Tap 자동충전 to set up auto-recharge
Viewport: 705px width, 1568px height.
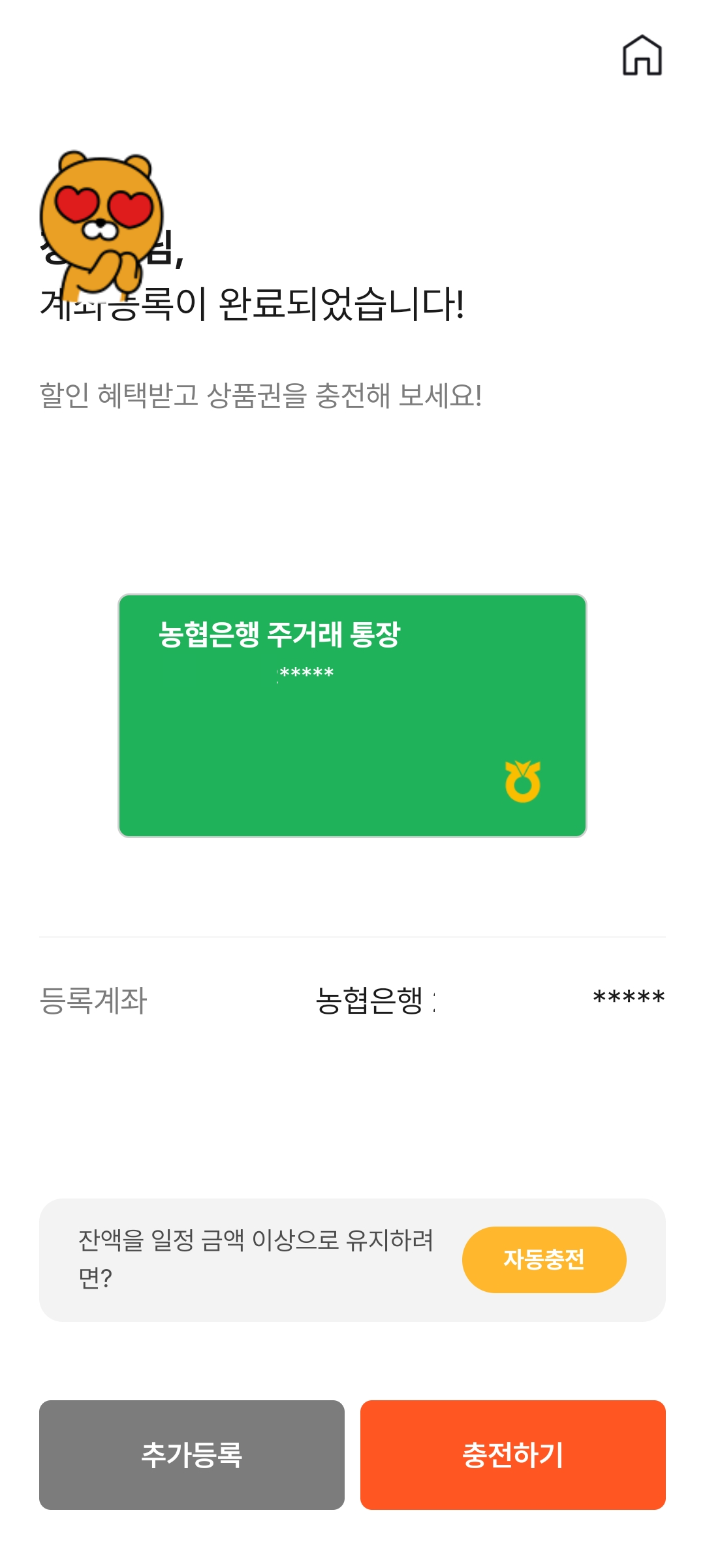point(544,1260)
